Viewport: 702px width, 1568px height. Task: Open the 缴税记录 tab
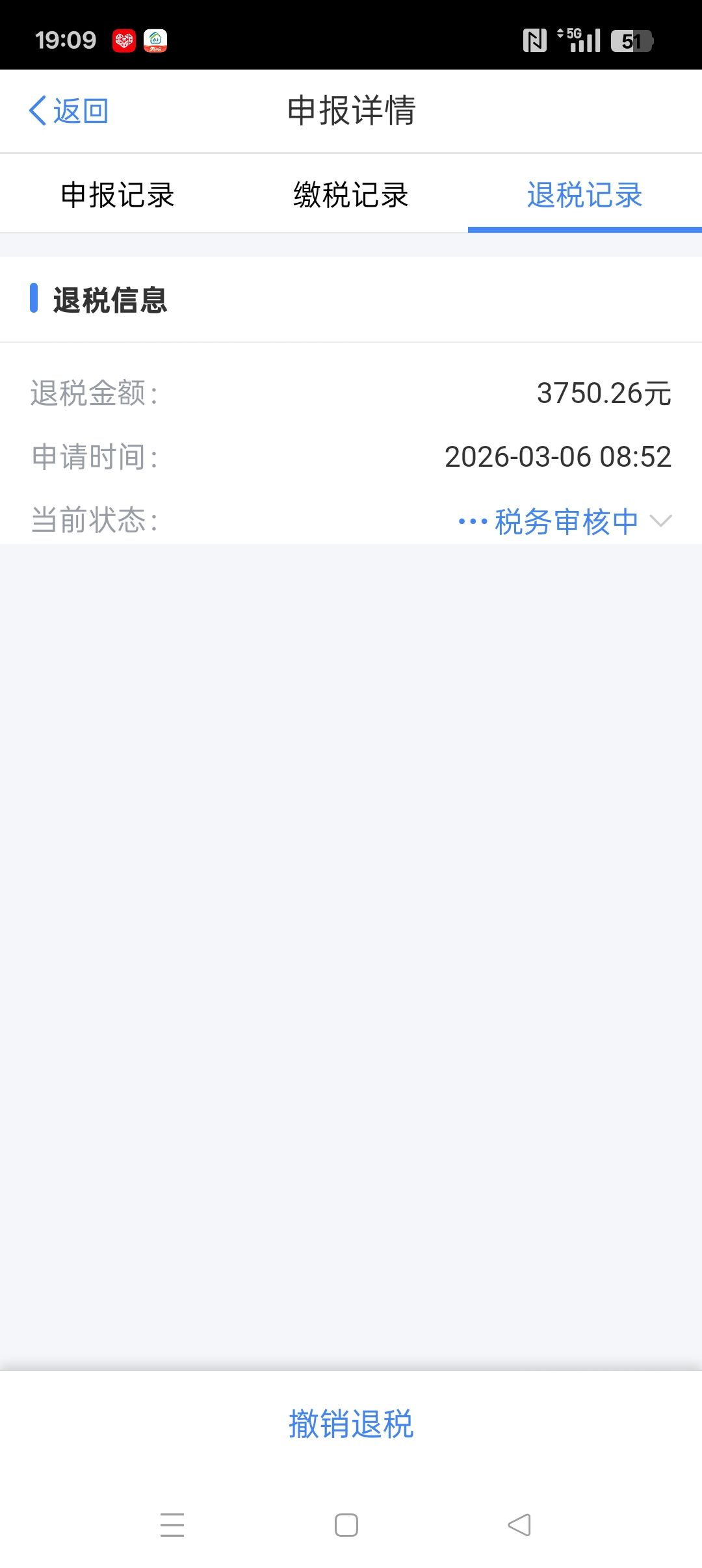point(351,195)
